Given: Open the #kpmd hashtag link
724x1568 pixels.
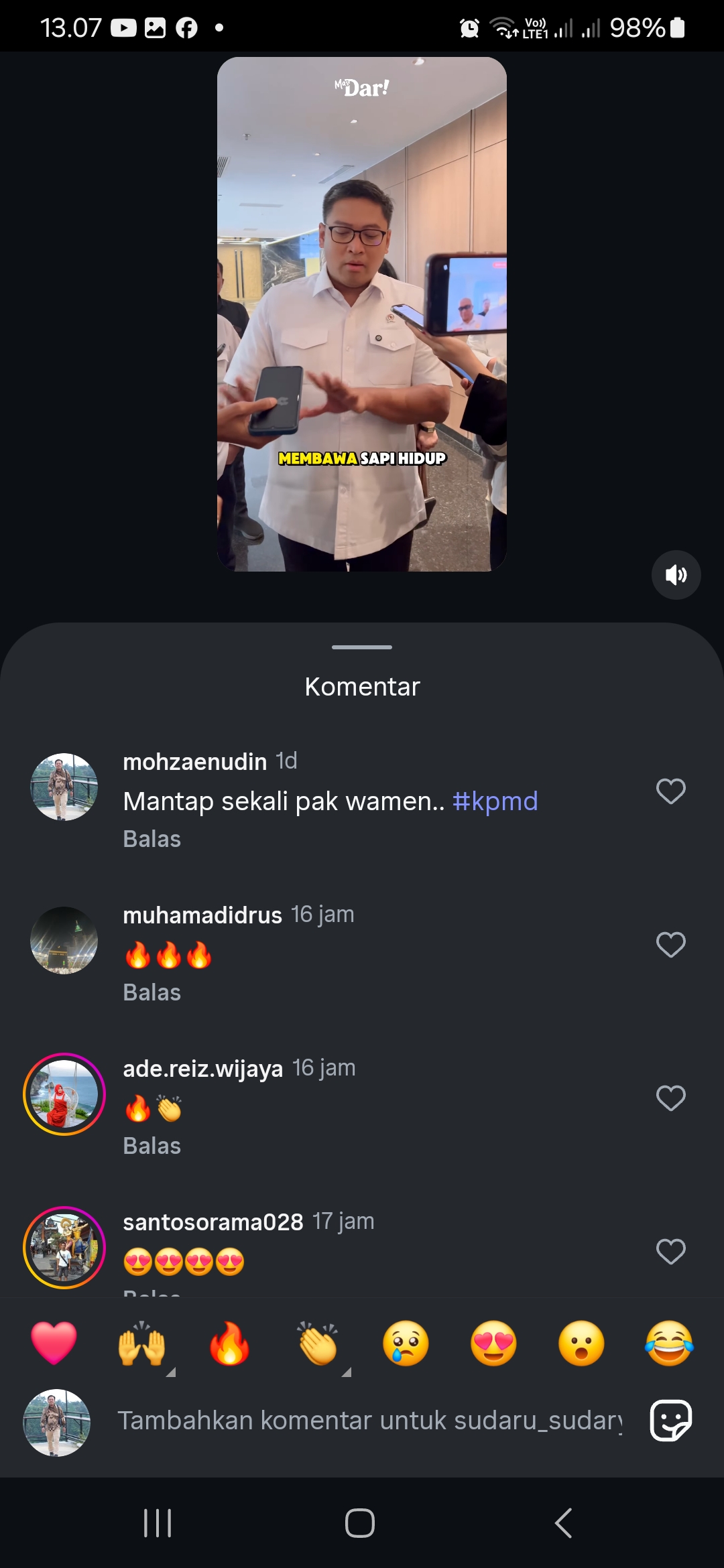Looking at the screenshot, I should pos(495,801).
